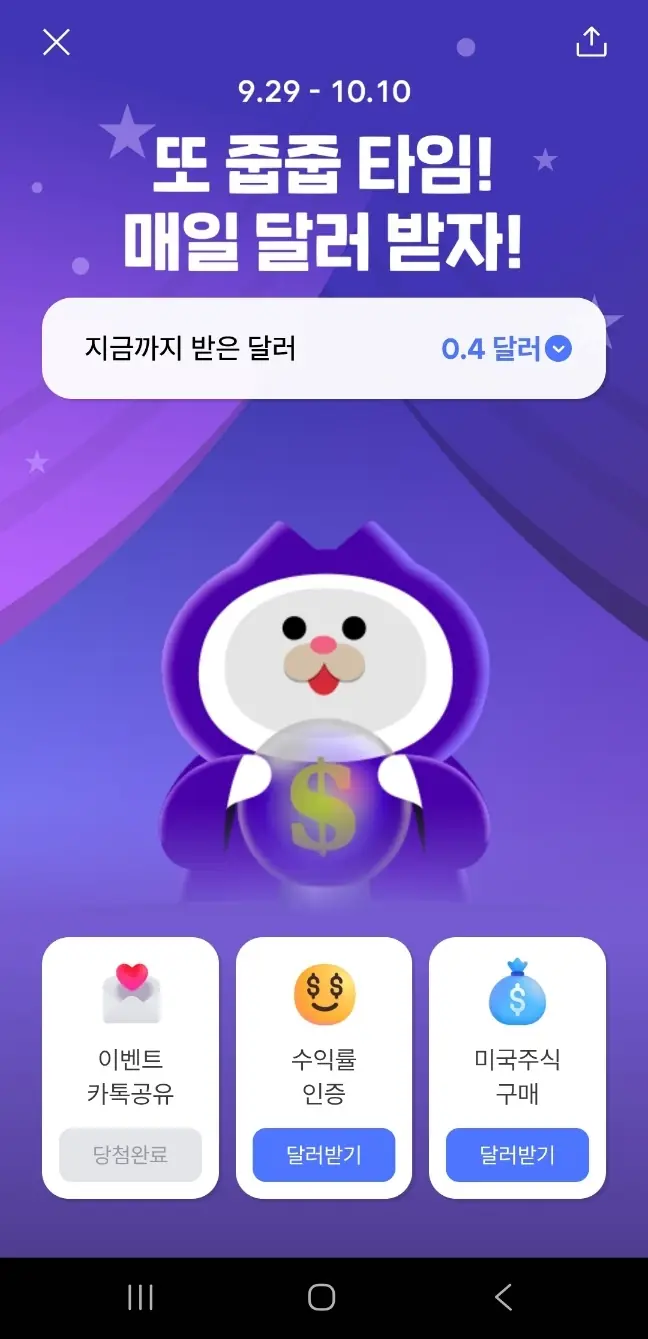Go back with the system back button

[503, 1298]
